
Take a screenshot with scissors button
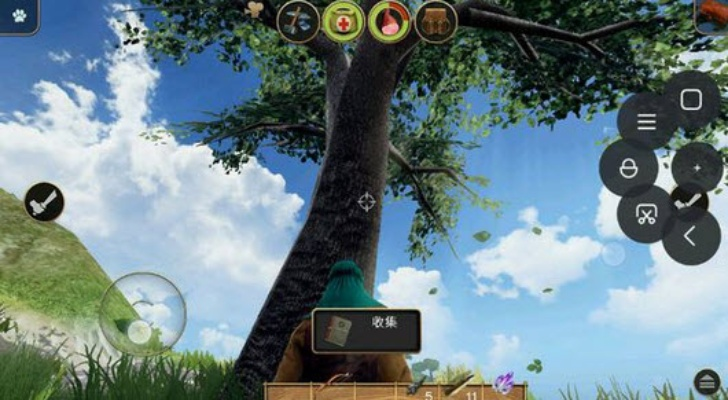click(x=645, y=213)
